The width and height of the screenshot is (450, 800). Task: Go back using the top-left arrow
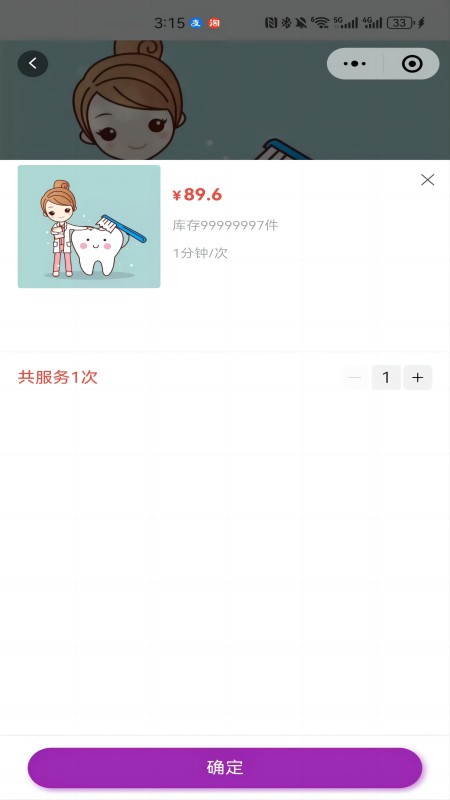(33, 64)
